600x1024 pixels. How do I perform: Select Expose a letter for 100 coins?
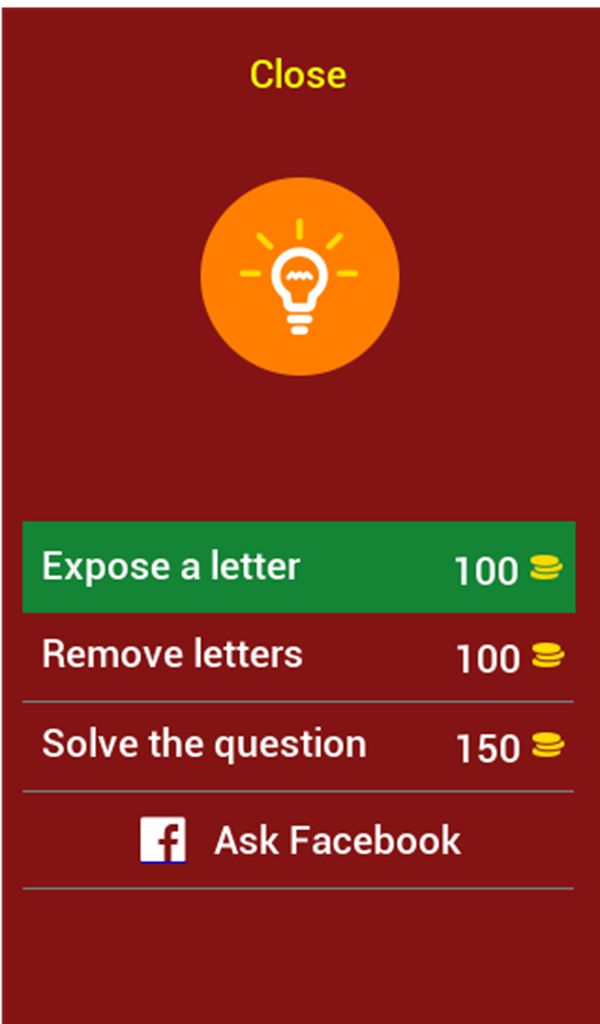click(x=299, y=567)
